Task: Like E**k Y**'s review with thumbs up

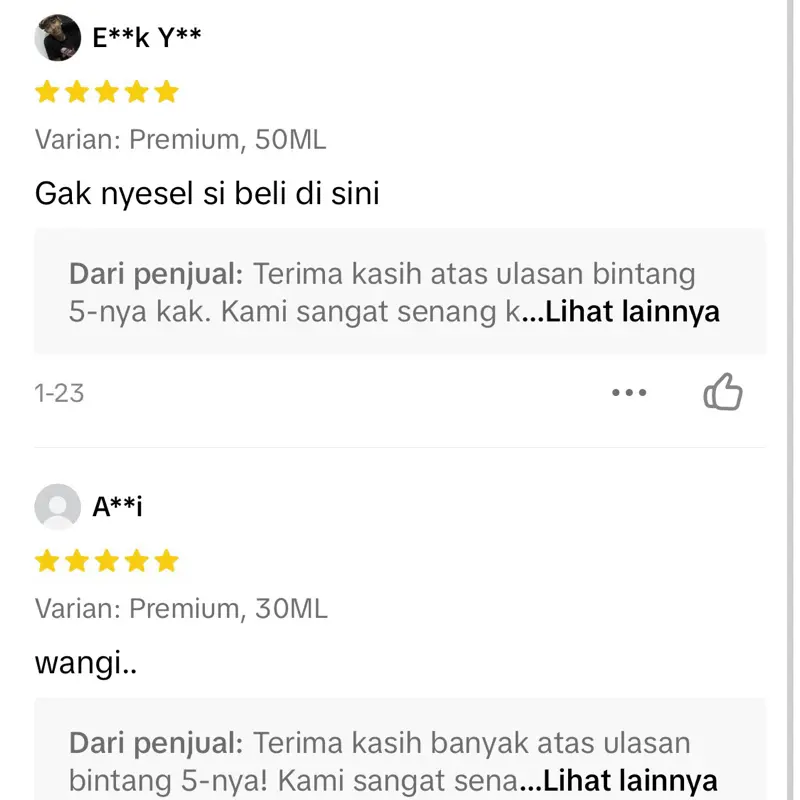Action: (723, 392)
